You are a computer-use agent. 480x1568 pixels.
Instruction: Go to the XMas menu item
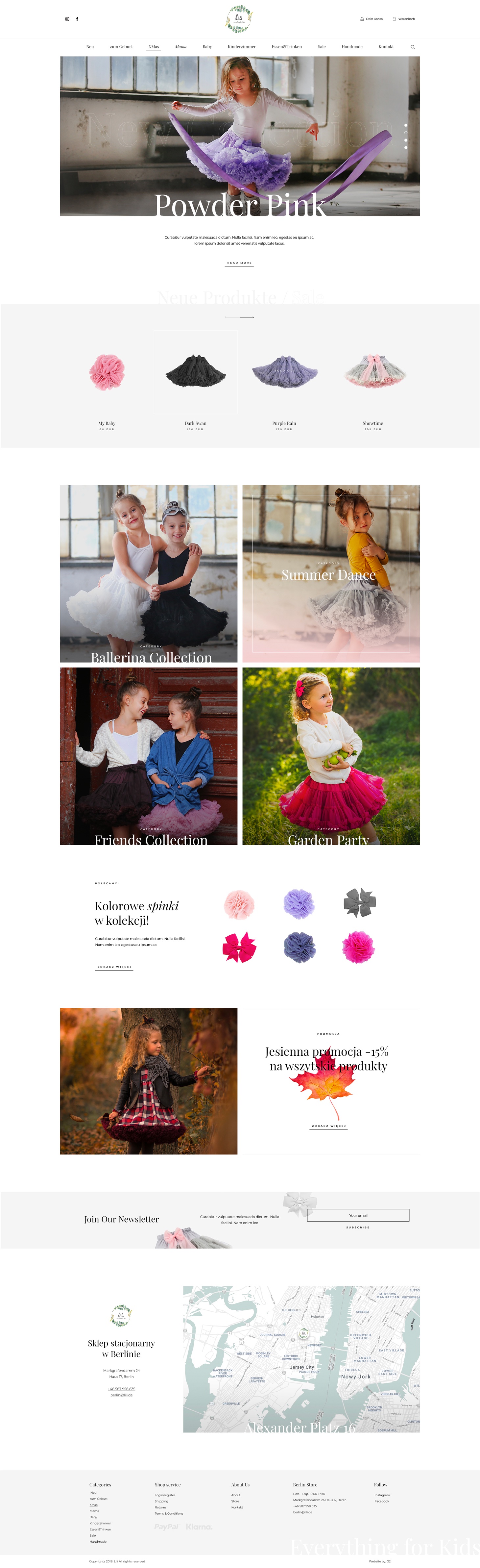pyautogui.click(x=153, y=47)
